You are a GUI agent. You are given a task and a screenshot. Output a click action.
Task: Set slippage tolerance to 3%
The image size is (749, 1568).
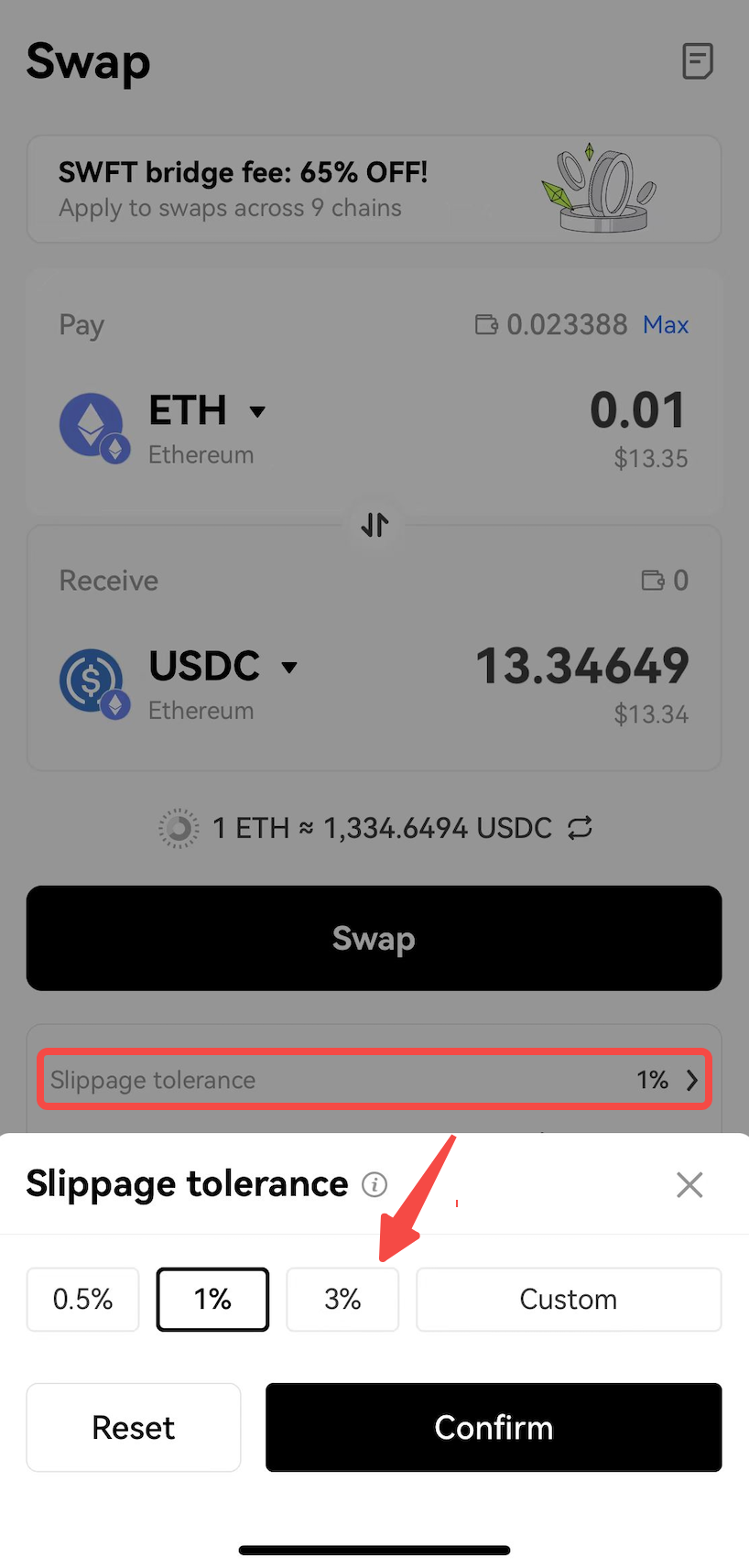click(342, 1299)
